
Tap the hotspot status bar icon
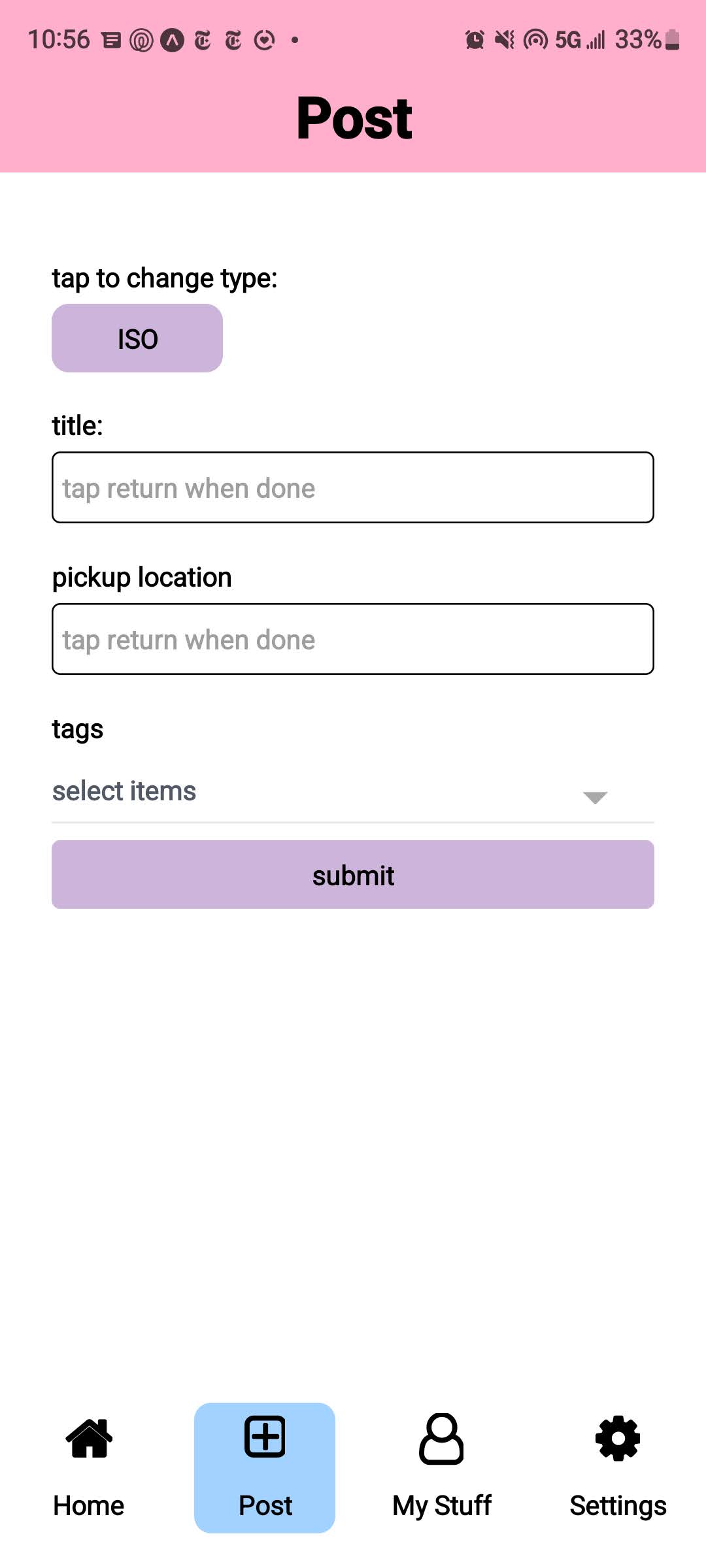[533, 39]
